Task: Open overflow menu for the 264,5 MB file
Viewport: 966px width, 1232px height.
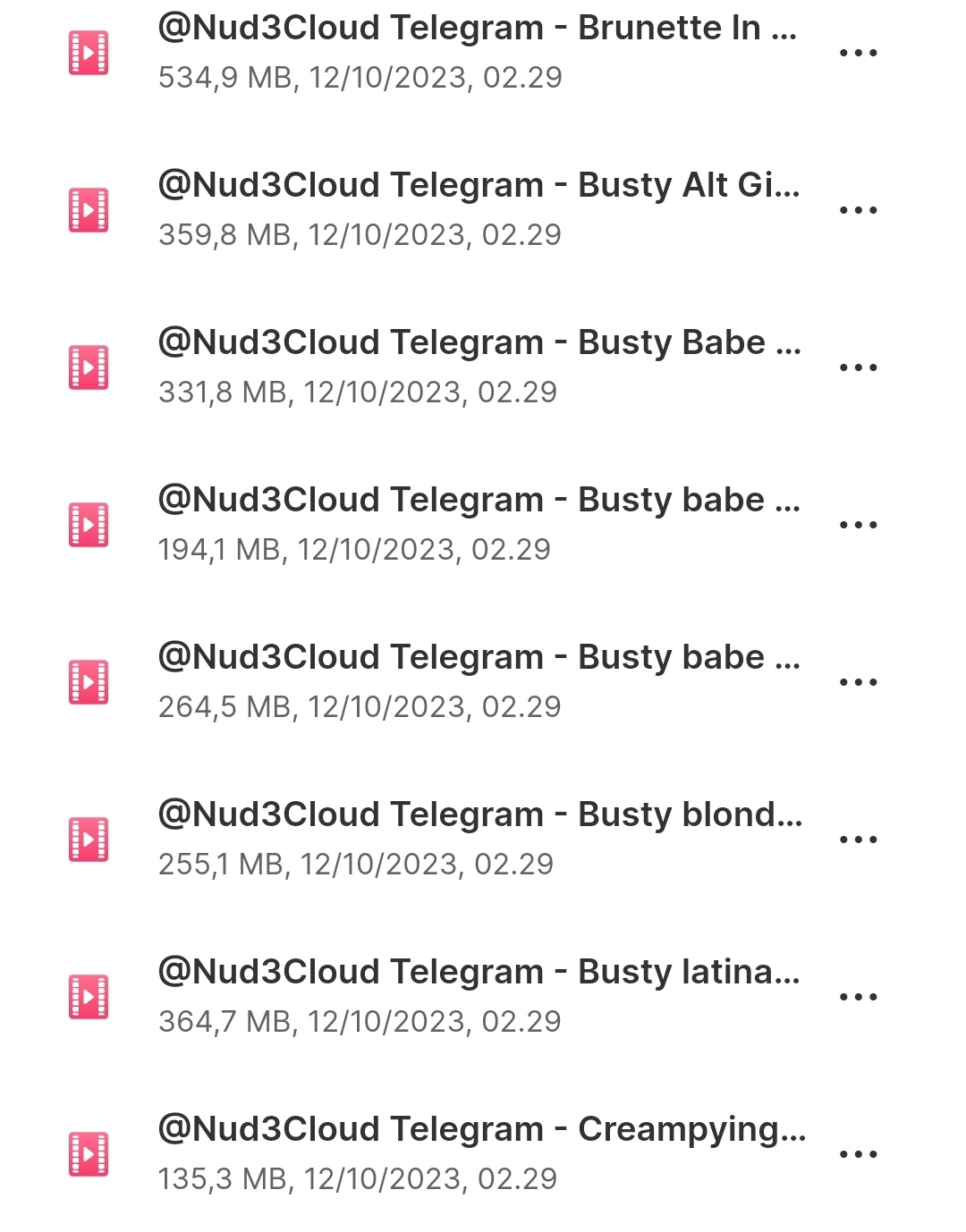Action: click(x=858, y=682)
